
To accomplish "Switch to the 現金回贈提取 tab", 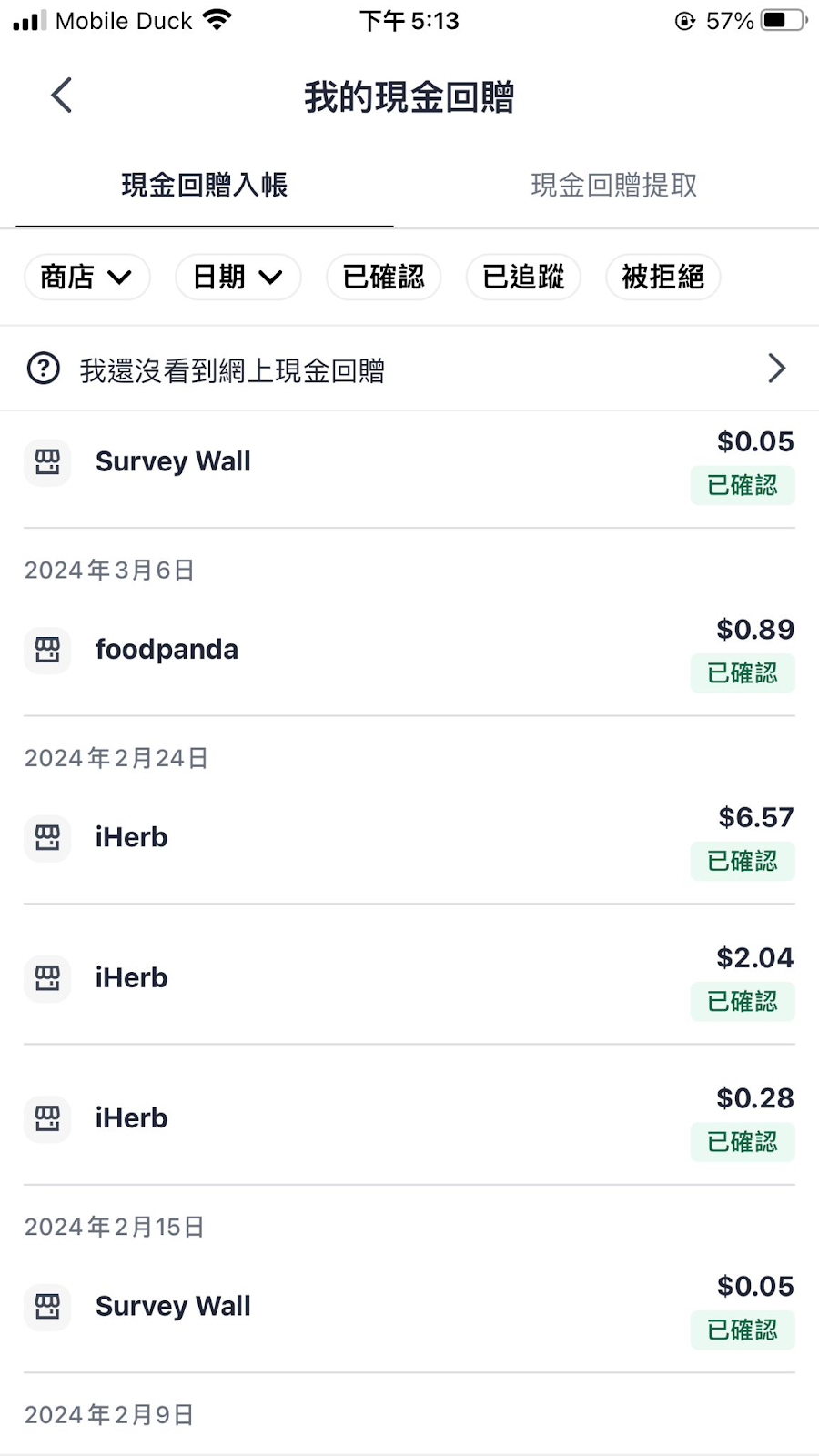I will [x=613, y=186].
